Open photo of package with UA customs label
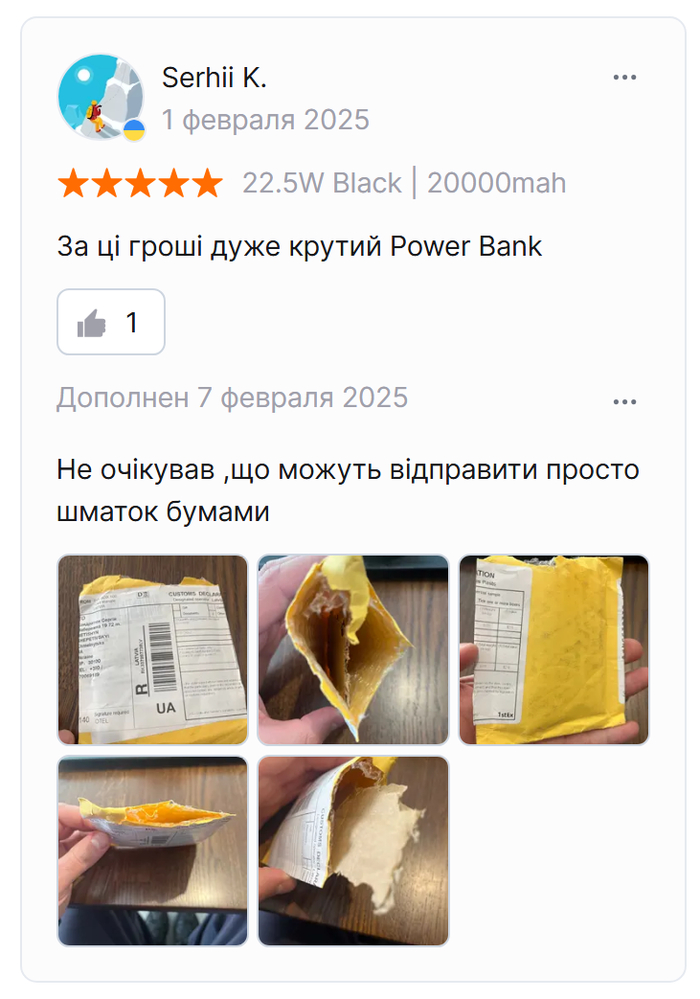Viewport: 700px width, 999px height. [152, 650]
